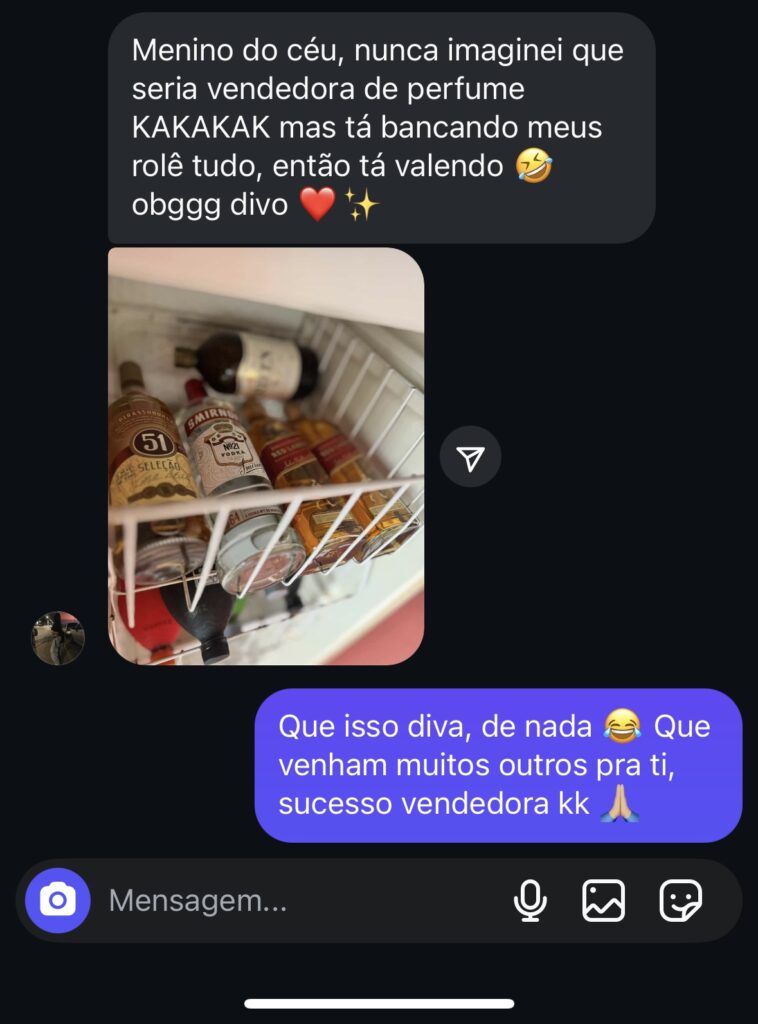Image resolution: width=758 pixels, height=1024 pixels.
Task: Open the photo gallery picker
Action: pyautogui.click(x=604, y=901)
